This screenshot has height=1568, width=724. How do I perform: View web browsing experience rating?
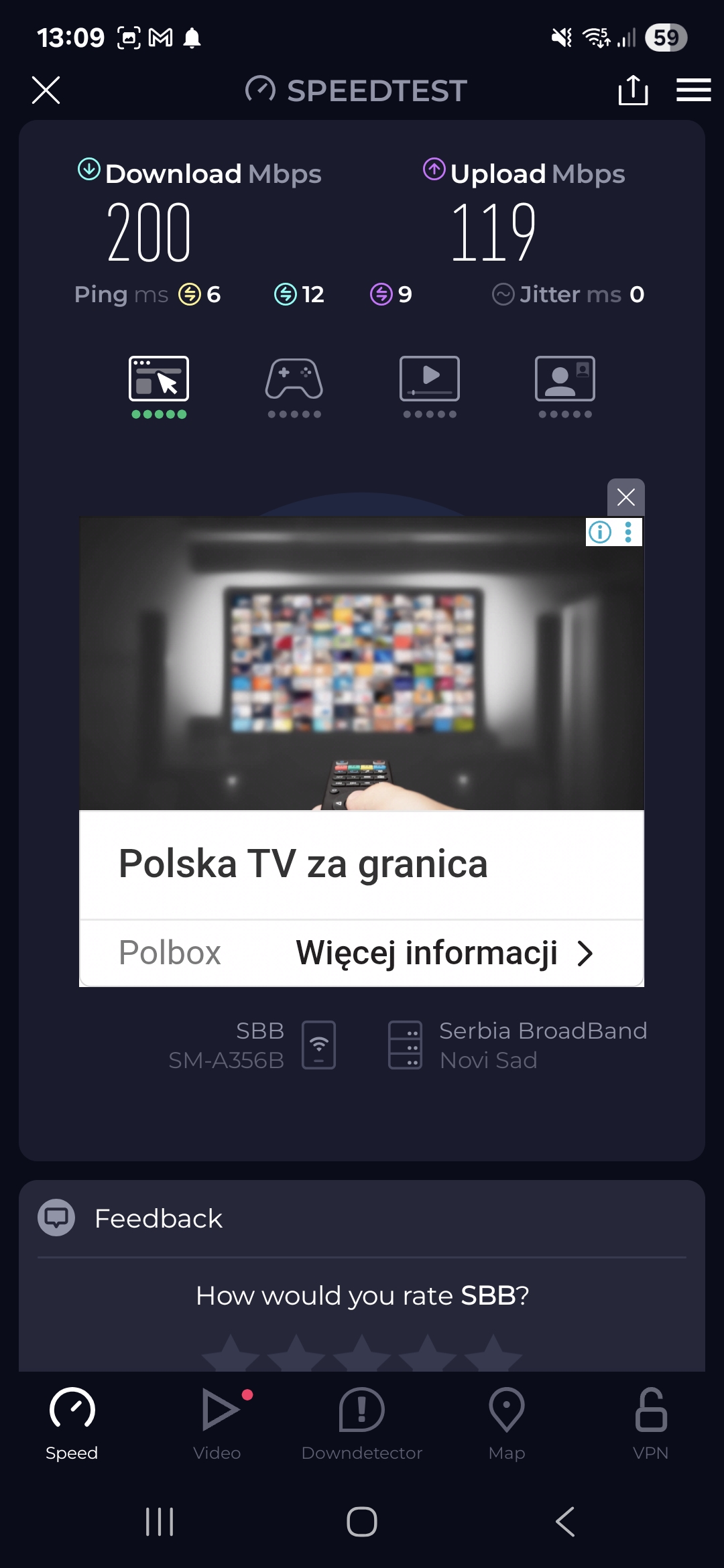[159, 387]
